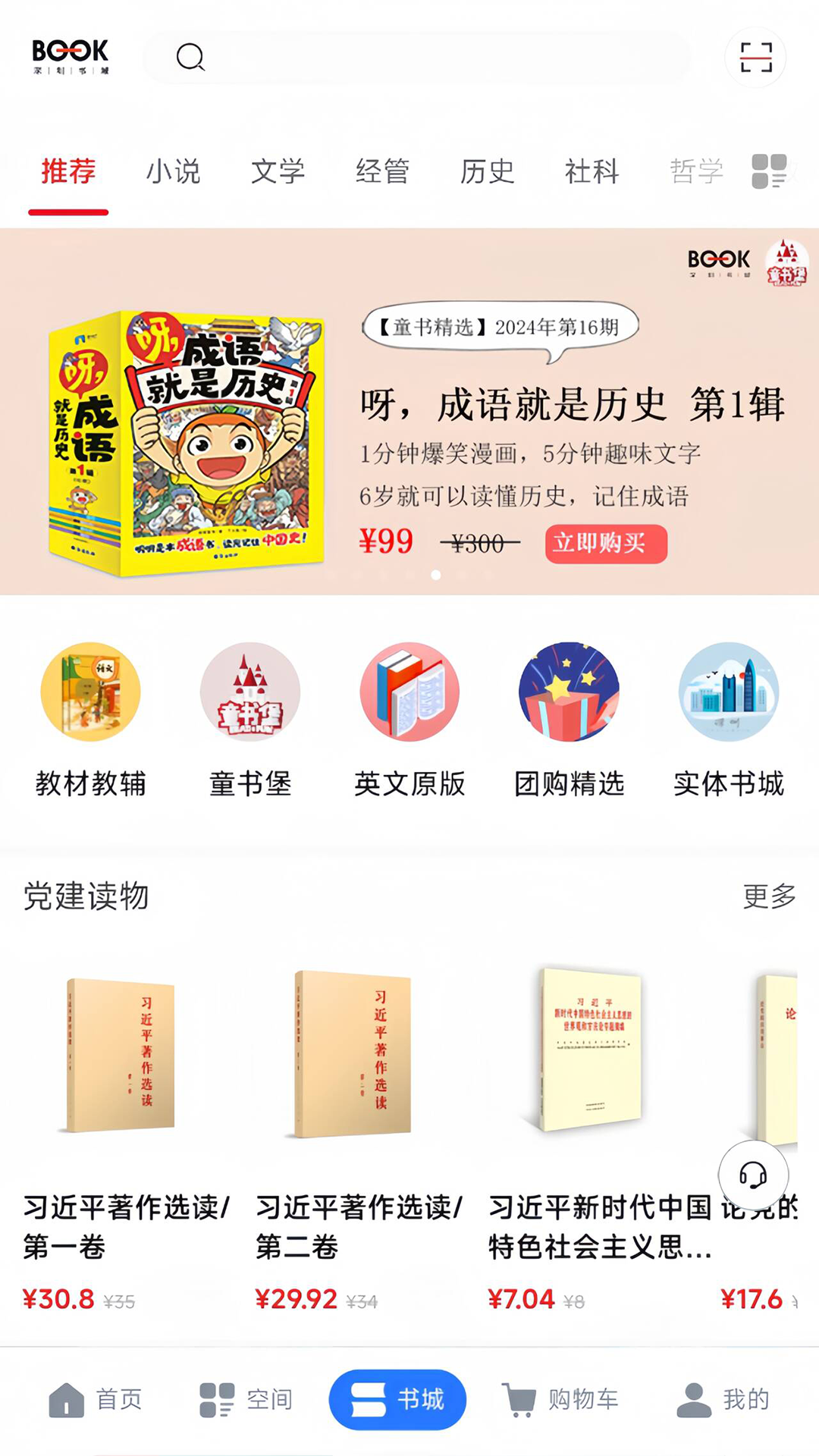Open 教材教辅 category
Viewport: 819px width, 1456px height.
pos(90,717)
